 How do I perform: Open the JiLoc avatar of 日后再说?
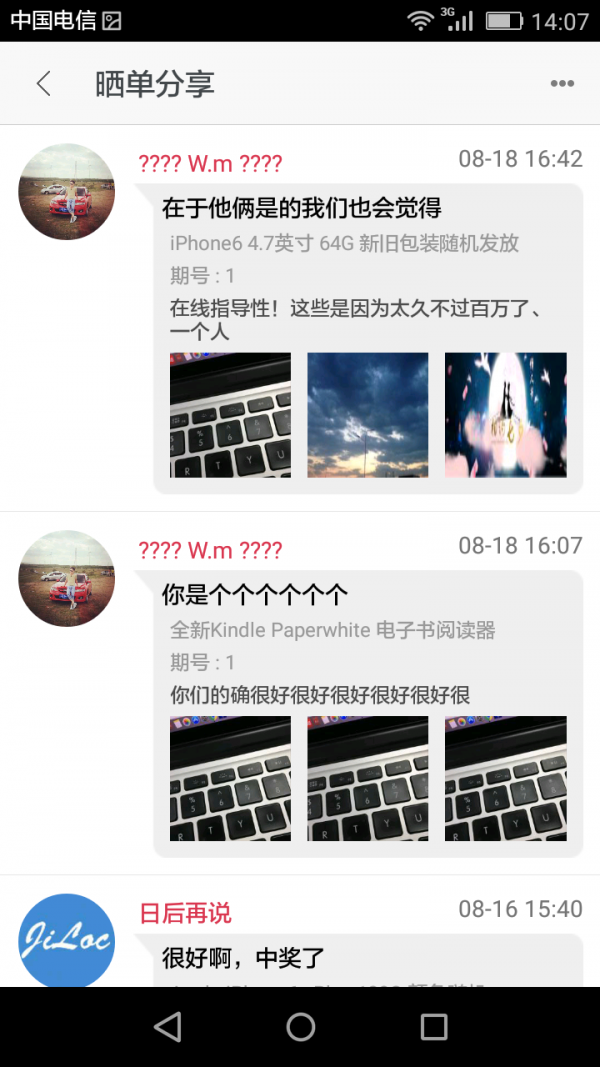point(67,940)
